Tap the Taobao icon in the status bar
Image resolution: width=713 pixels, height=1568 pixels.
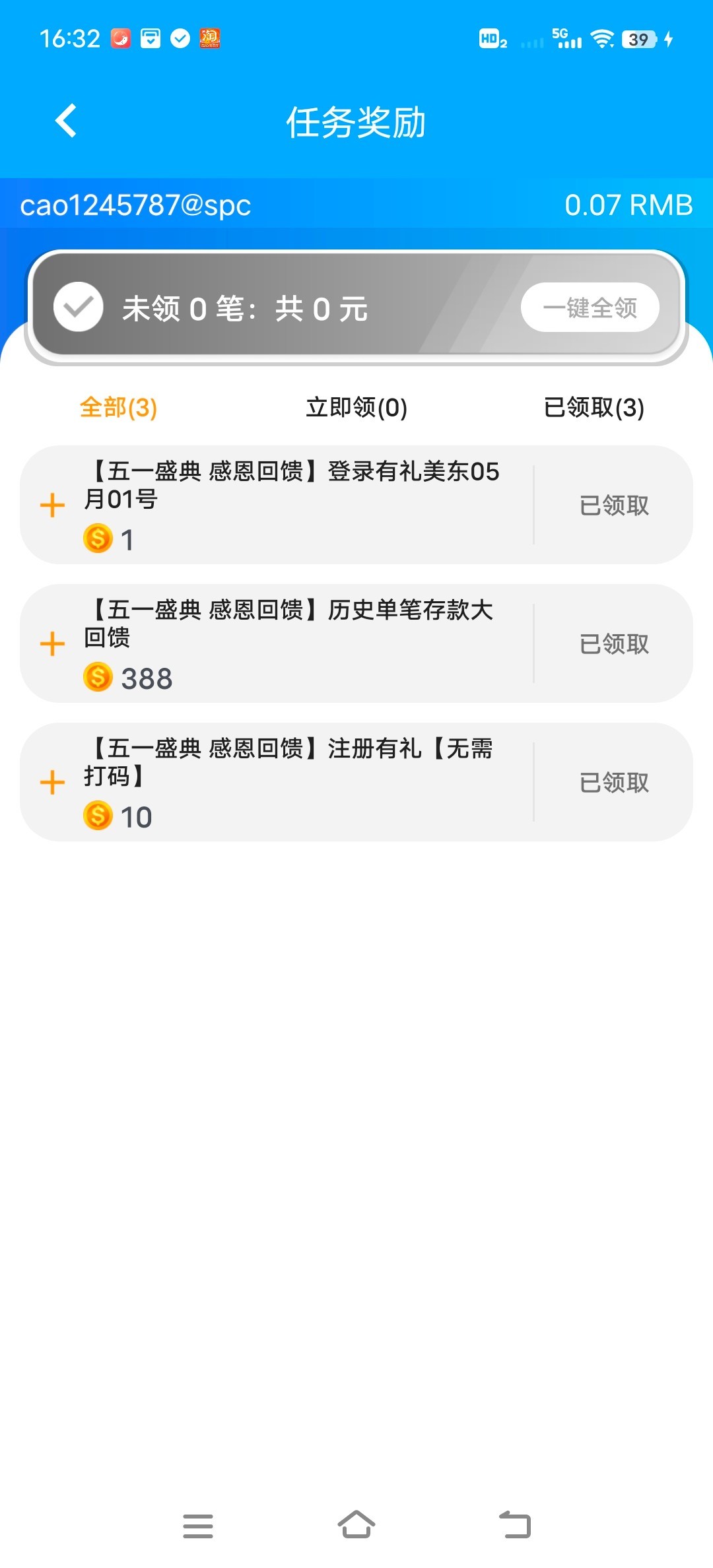[x=209, y=38]
